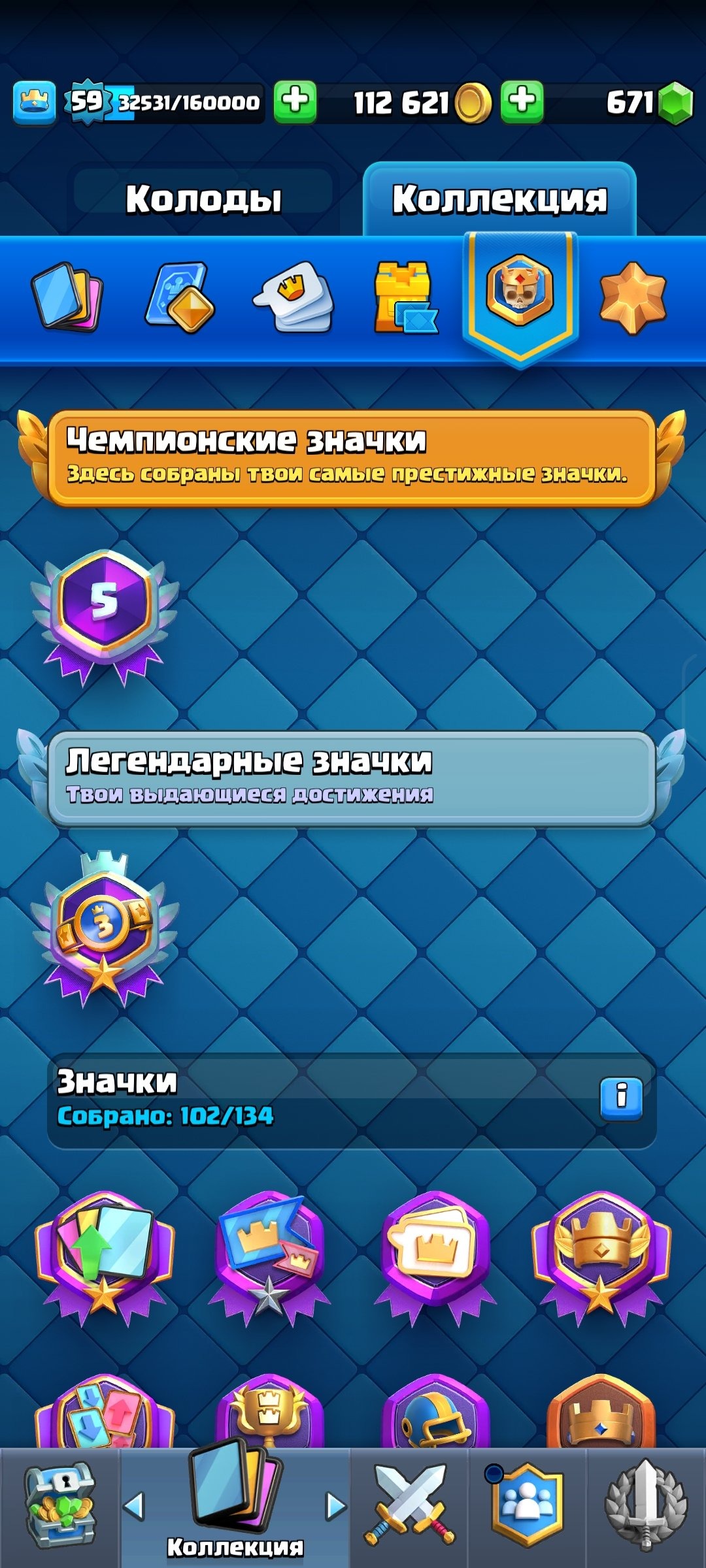Open the tower troops sub-tab icon

pos(180,296)
